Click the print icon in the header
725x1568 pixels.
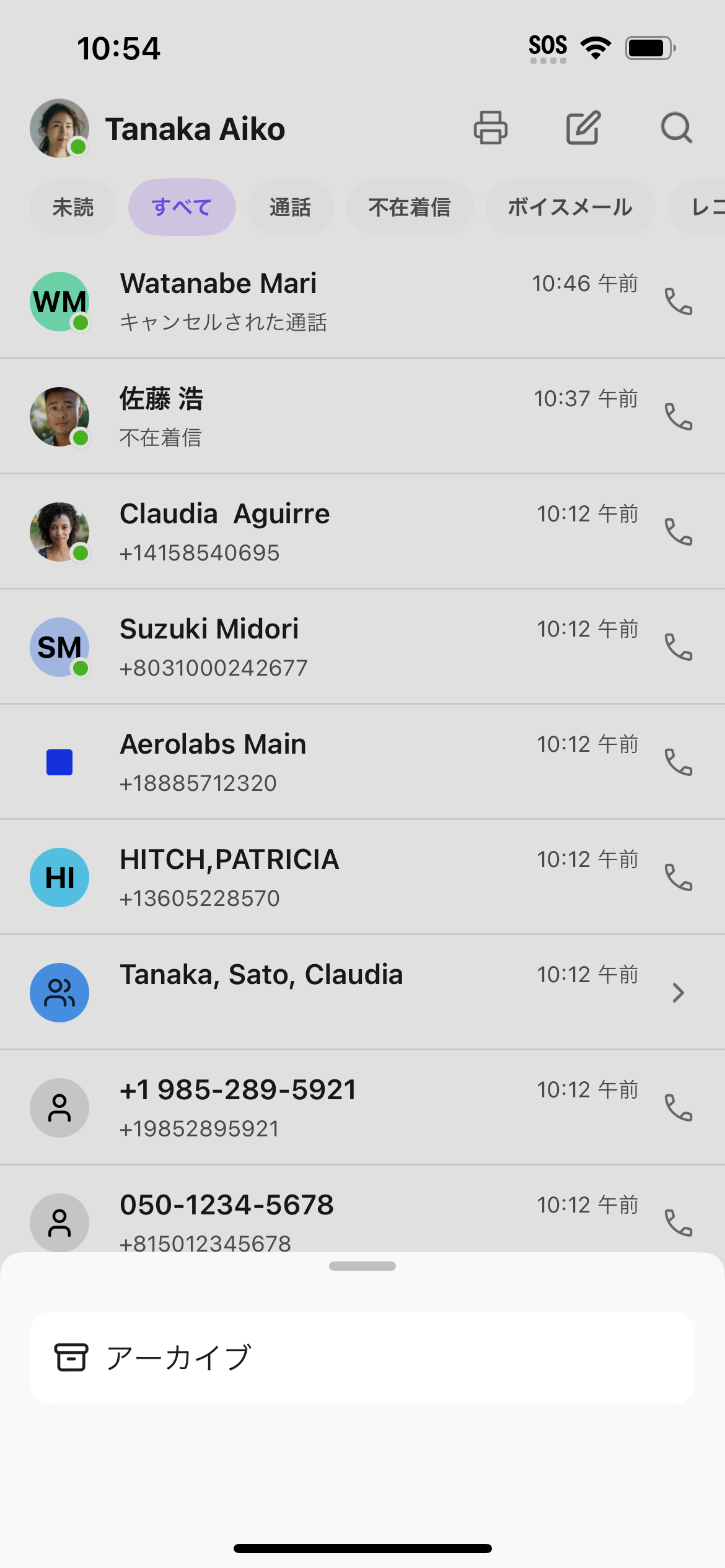[491, 129]
